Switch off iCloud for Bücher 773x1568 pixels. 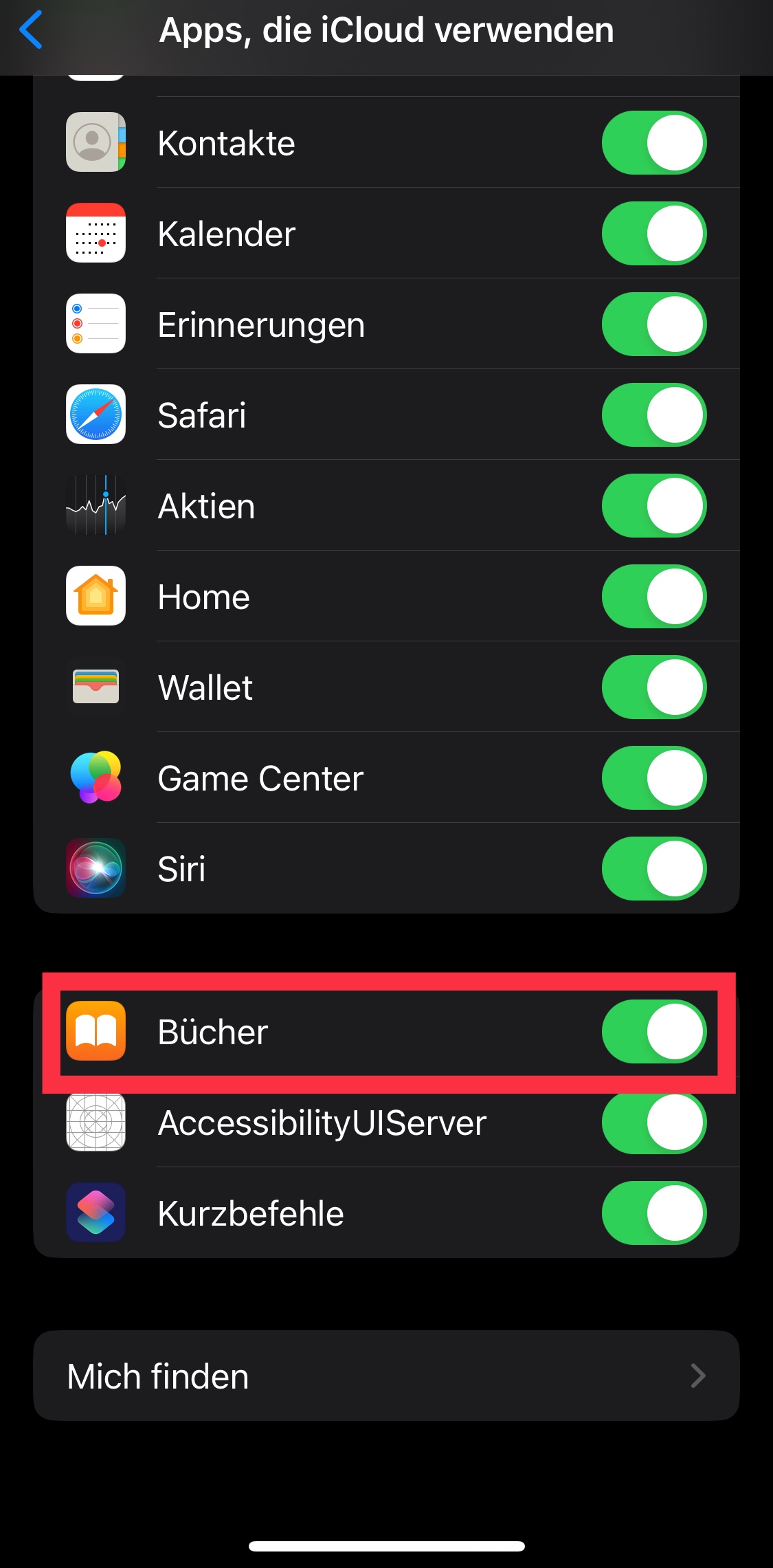tap(653, 1032)
